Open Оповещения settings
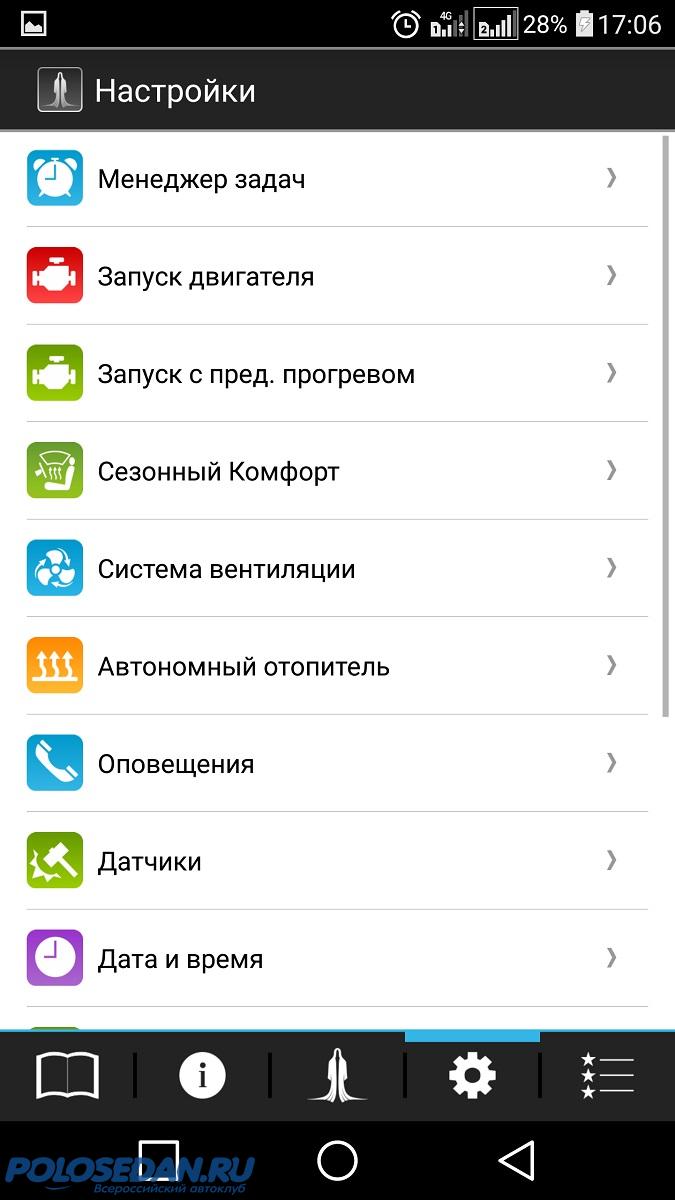This screenshot has height=1200, width=675. click(x=336, y=764)
